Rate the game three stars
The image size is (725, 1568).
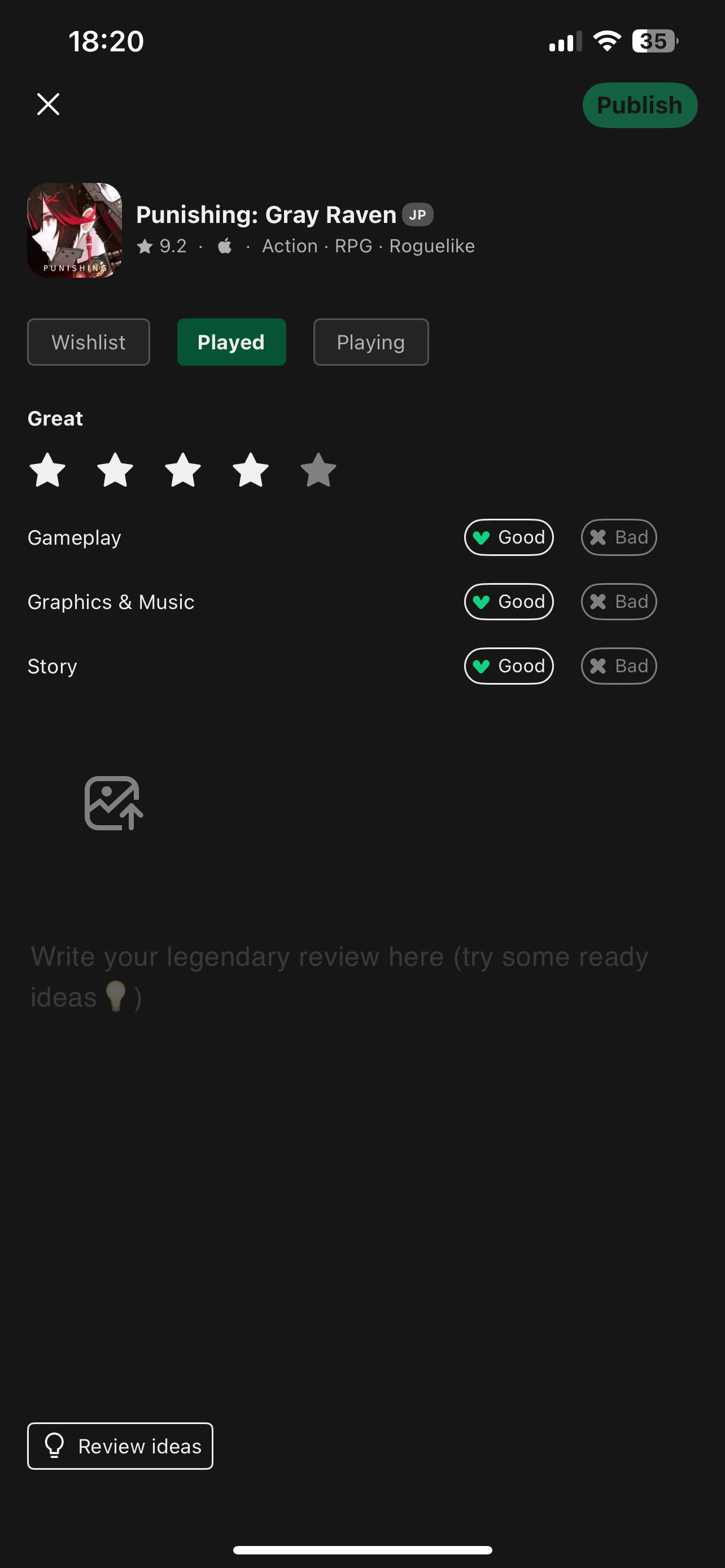pos(182,471)
